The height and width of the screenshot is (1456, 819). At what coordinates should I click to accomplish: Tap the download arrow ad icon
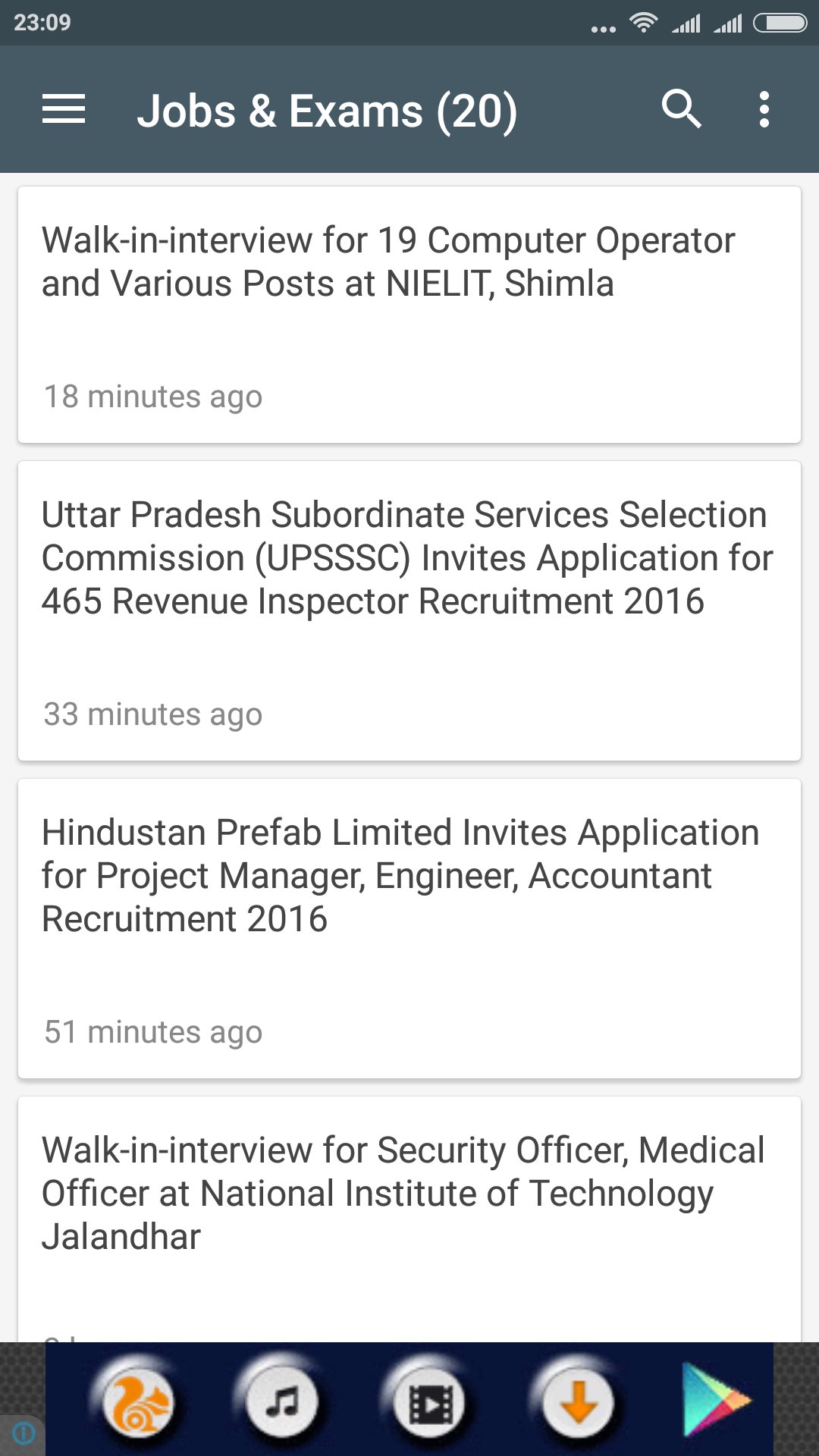578,1403
